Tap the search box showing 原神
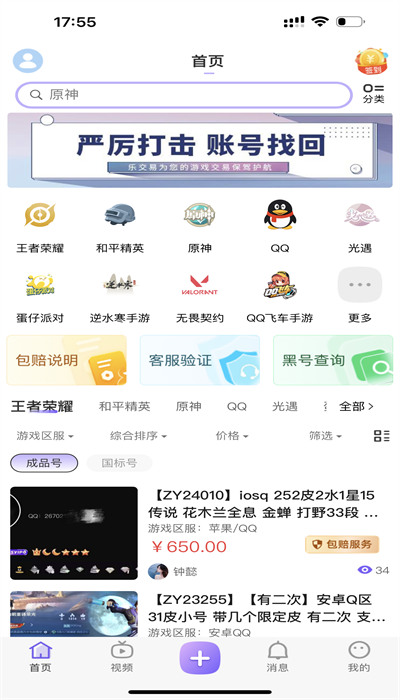This screenshot has width=400, height=700. point(184,95)
